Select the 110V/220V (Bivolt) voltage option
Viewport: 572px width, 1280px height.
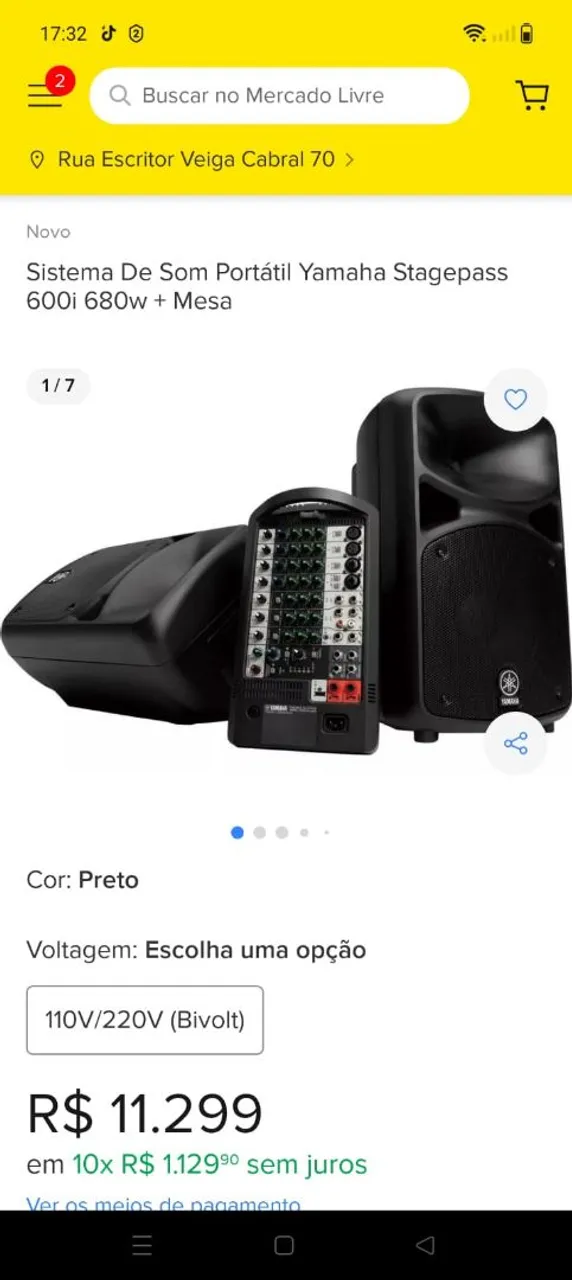pyautogui.click(x=145, y=1020)
